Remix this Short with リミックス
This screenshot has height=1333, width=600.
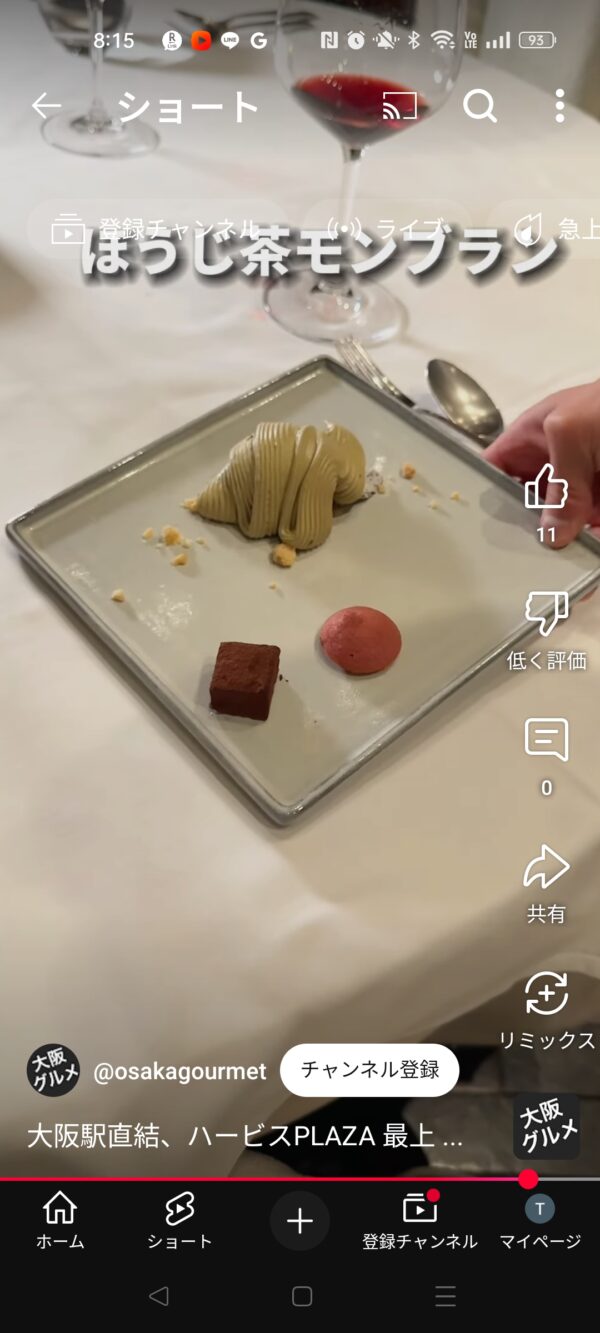[546, 995]
